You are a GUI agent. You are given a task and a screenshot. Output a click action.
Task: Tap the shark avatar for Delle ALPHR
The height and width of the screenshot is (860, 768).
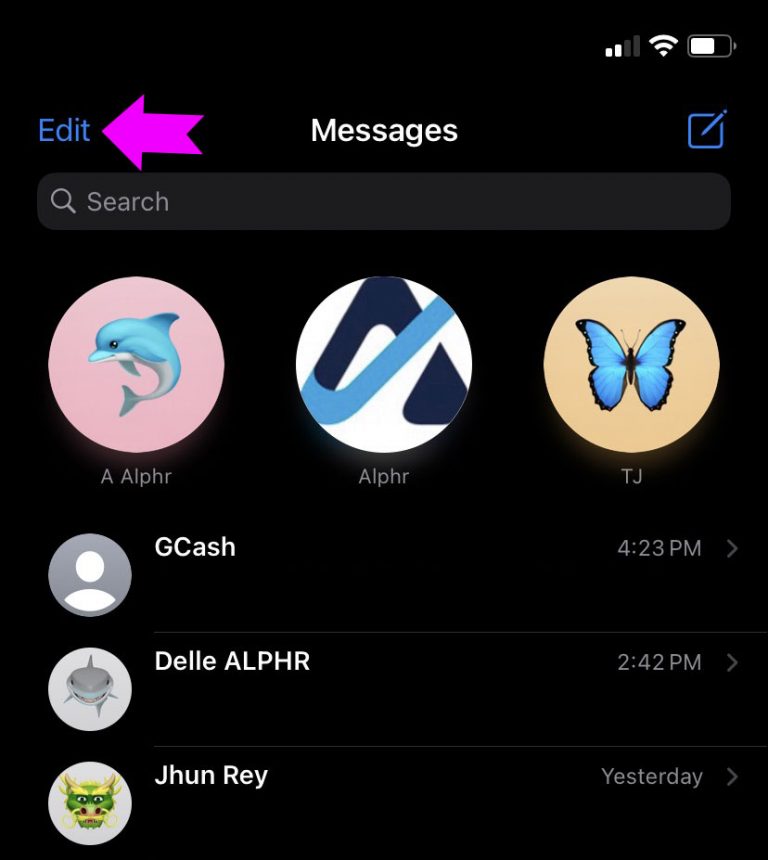[x=89, y=689]
